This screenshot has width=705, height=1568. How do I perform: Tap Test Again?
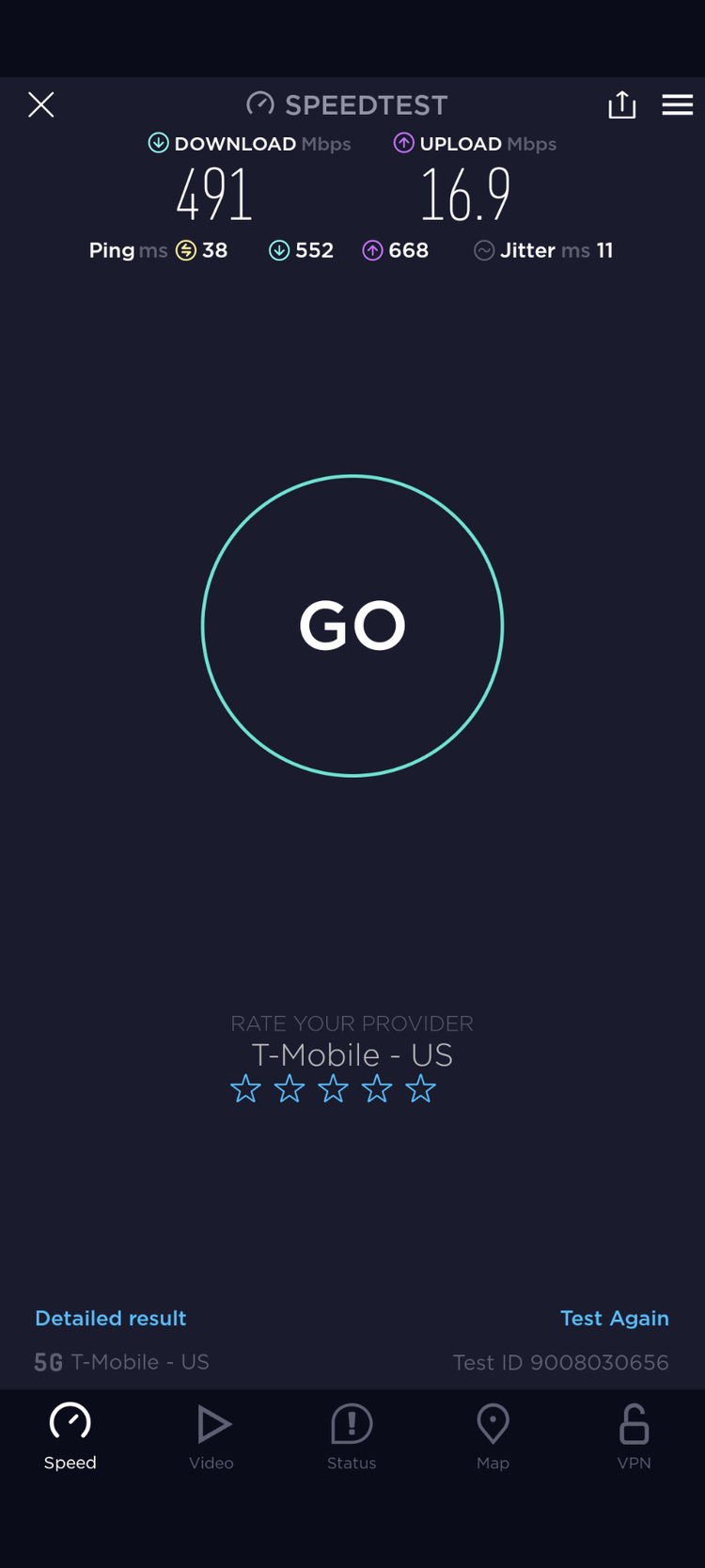click(614, 1318)
